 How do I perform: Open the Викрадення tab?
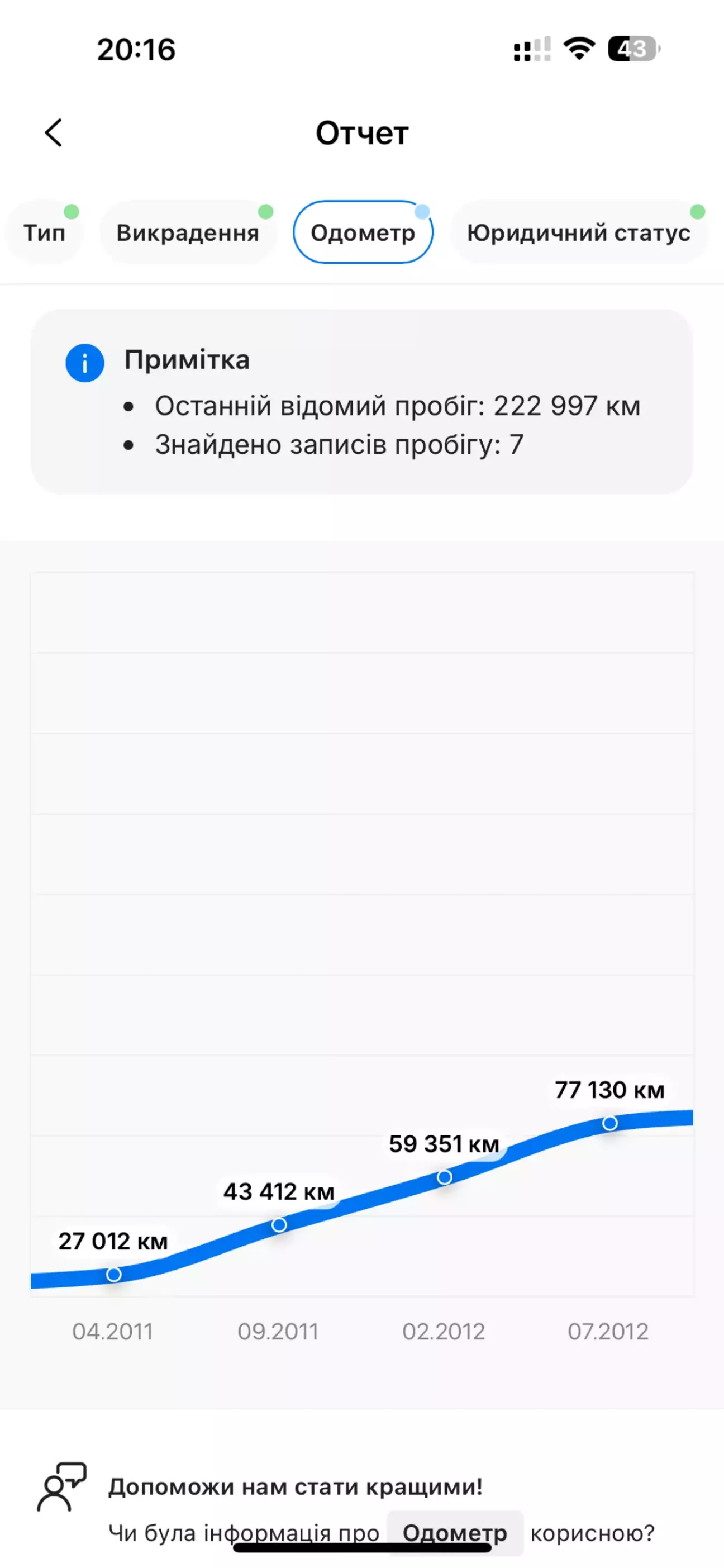point(188,232)
